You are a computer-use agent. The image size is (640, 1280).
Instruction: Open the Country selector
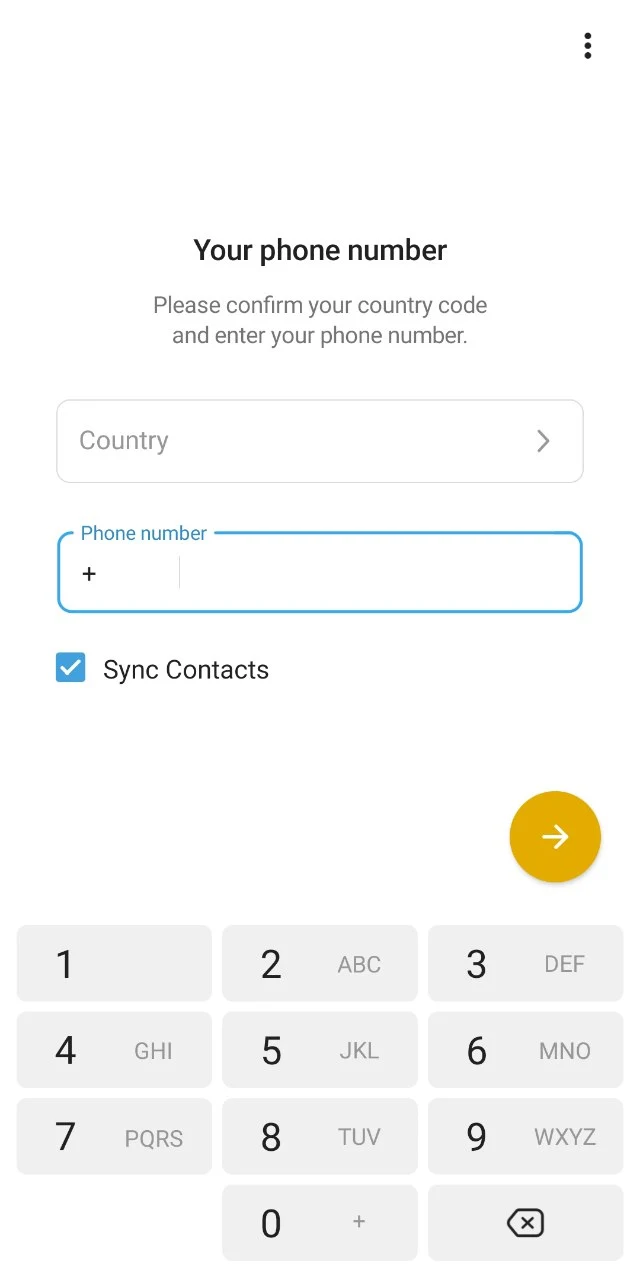click(319, 441)
